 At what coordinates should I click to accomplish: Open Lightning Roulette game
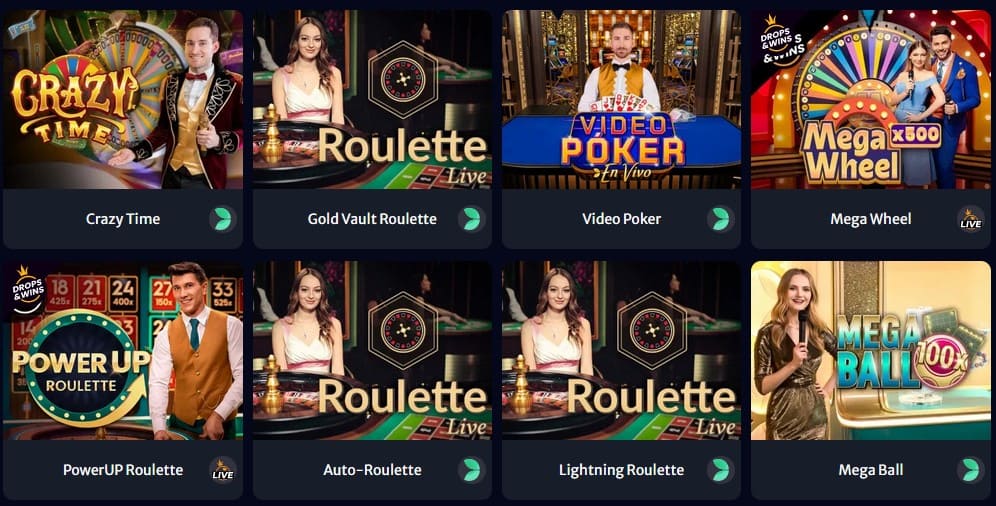coord(621,351)
